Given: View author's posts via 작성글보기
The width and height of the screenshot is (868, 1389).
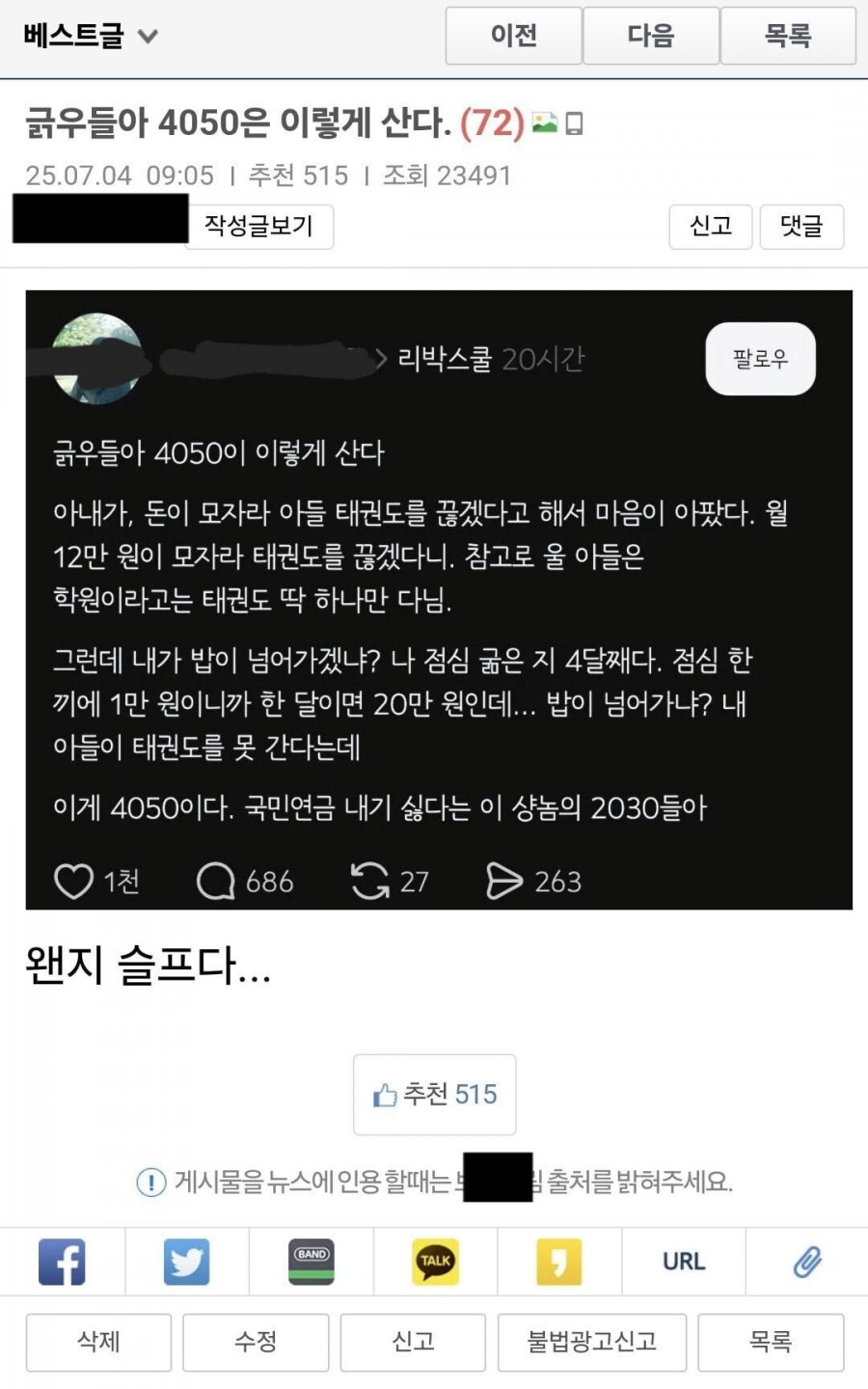Looking at the screenshot, I should [x=258, y=227].
